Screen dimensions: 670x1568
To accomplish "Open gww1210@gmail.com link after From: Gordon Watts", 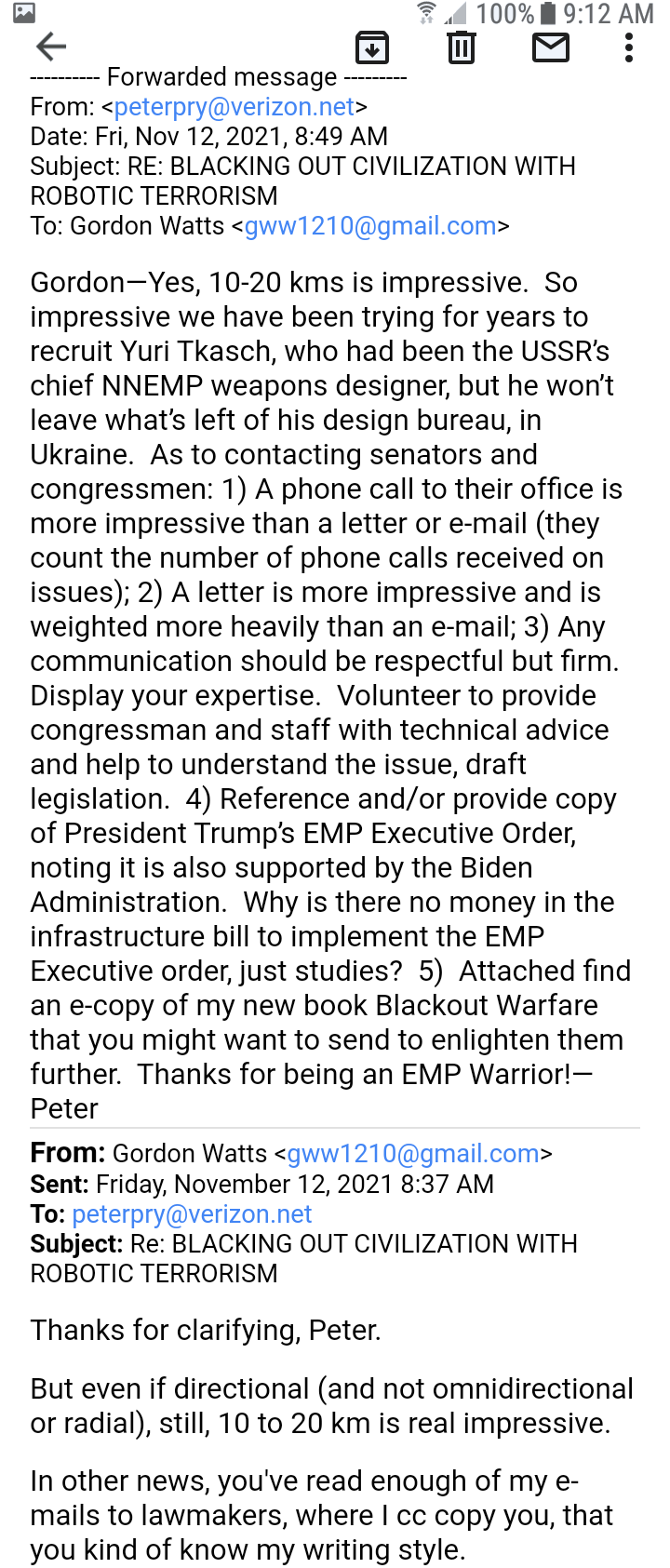I will tap(413, 1154).
